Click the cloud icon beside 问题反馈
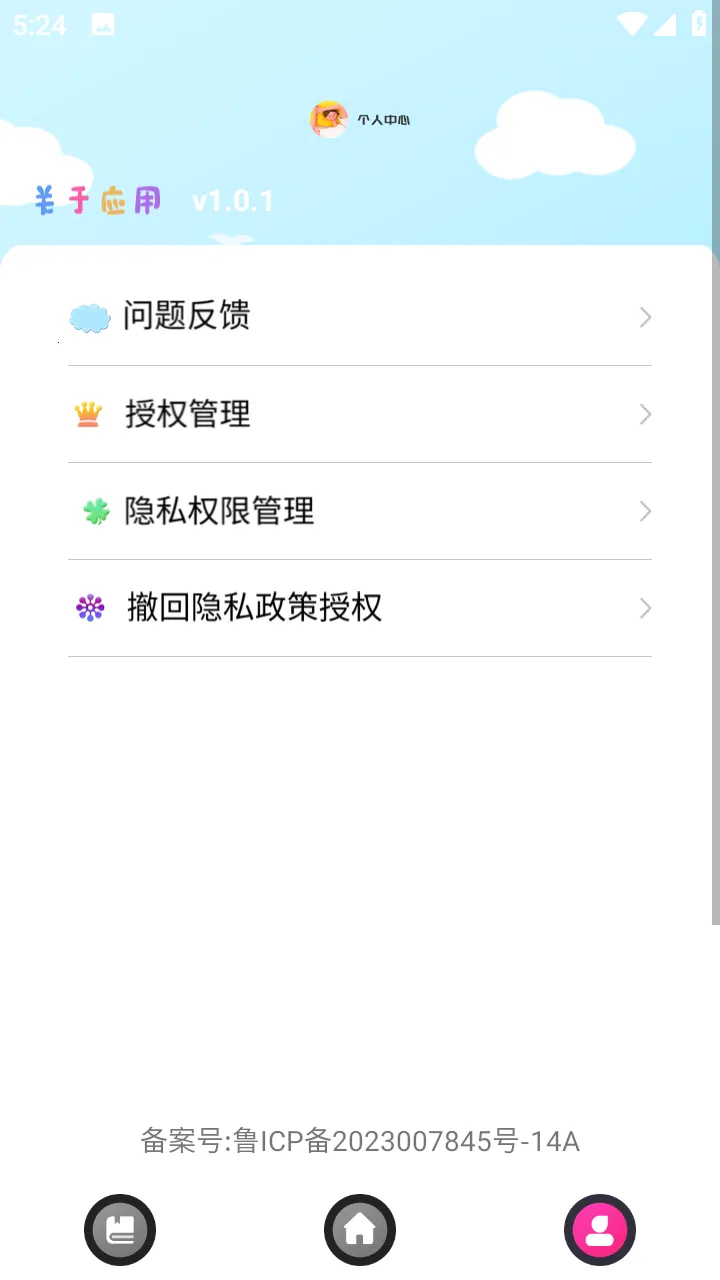The height and width of the screenshot is (1280, 720). [x=89, y=316]
